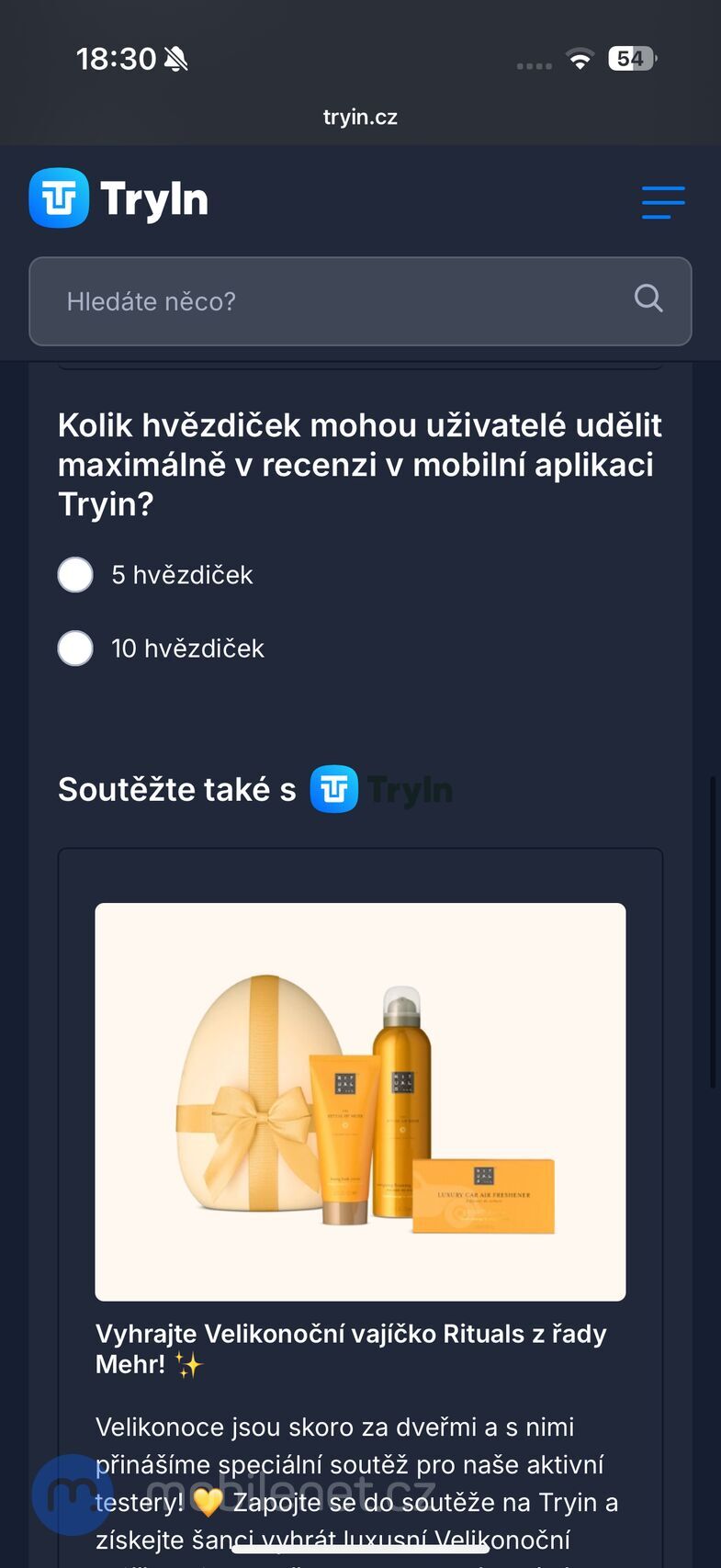Tap the cellular signal dots indicator

(x=534, y=64)
